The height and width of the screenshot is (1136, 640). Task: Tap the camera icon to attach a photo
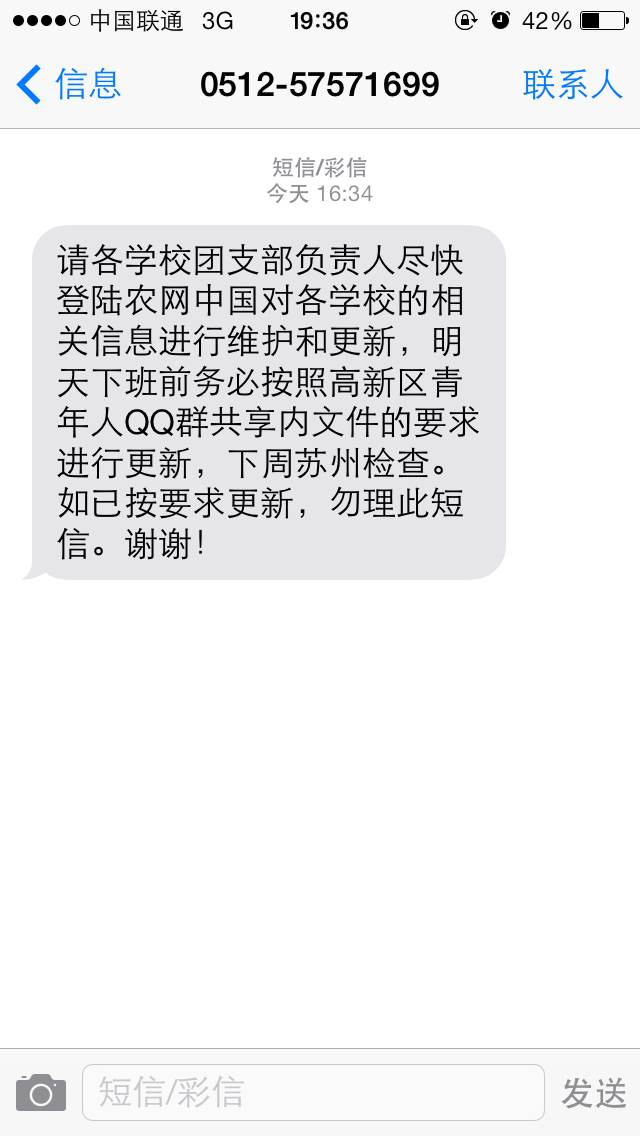(x=41, y=1093)
